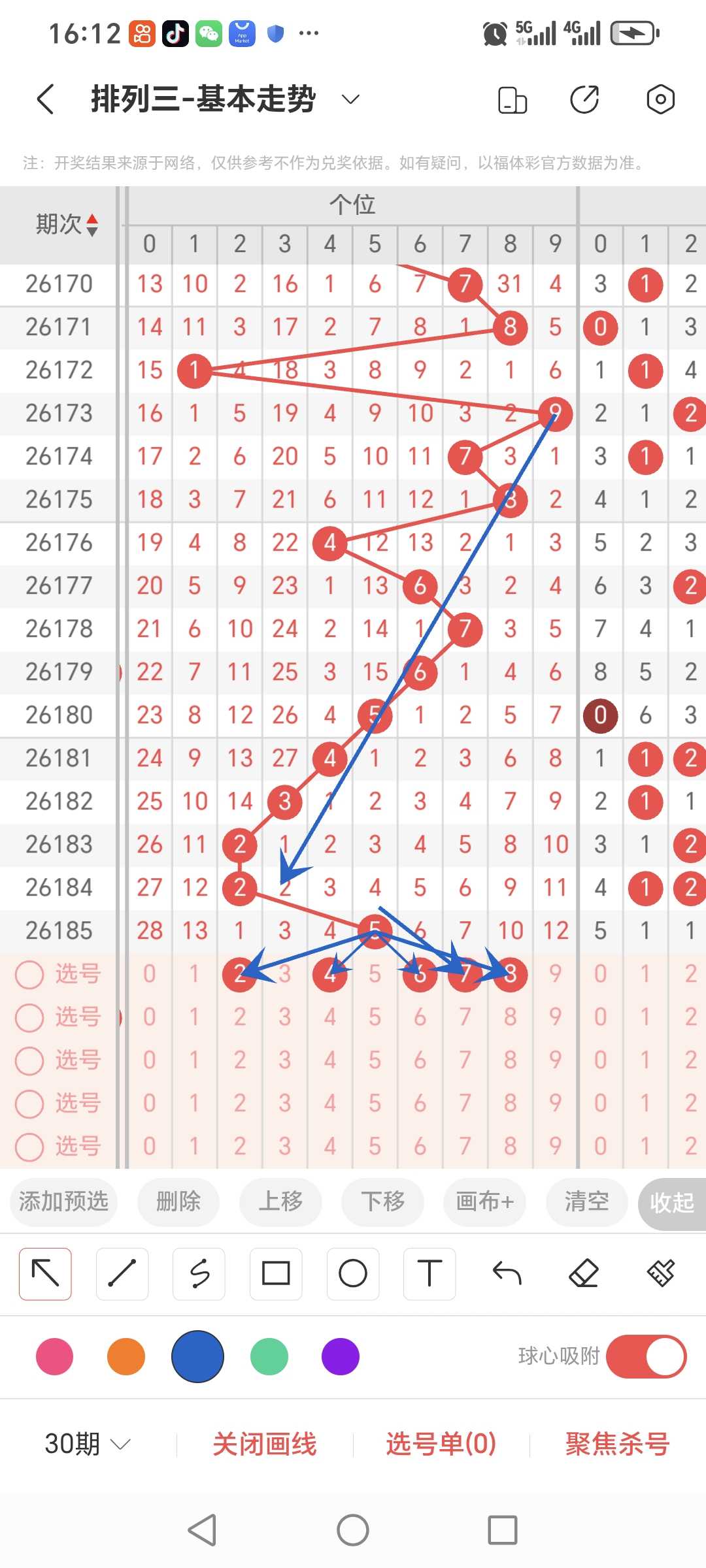This screenshot has width=706, height=1568.
Task: Expand the 排列三-基本走势 title dropdown
Action: pyautogui.click(x=351, y=99)
